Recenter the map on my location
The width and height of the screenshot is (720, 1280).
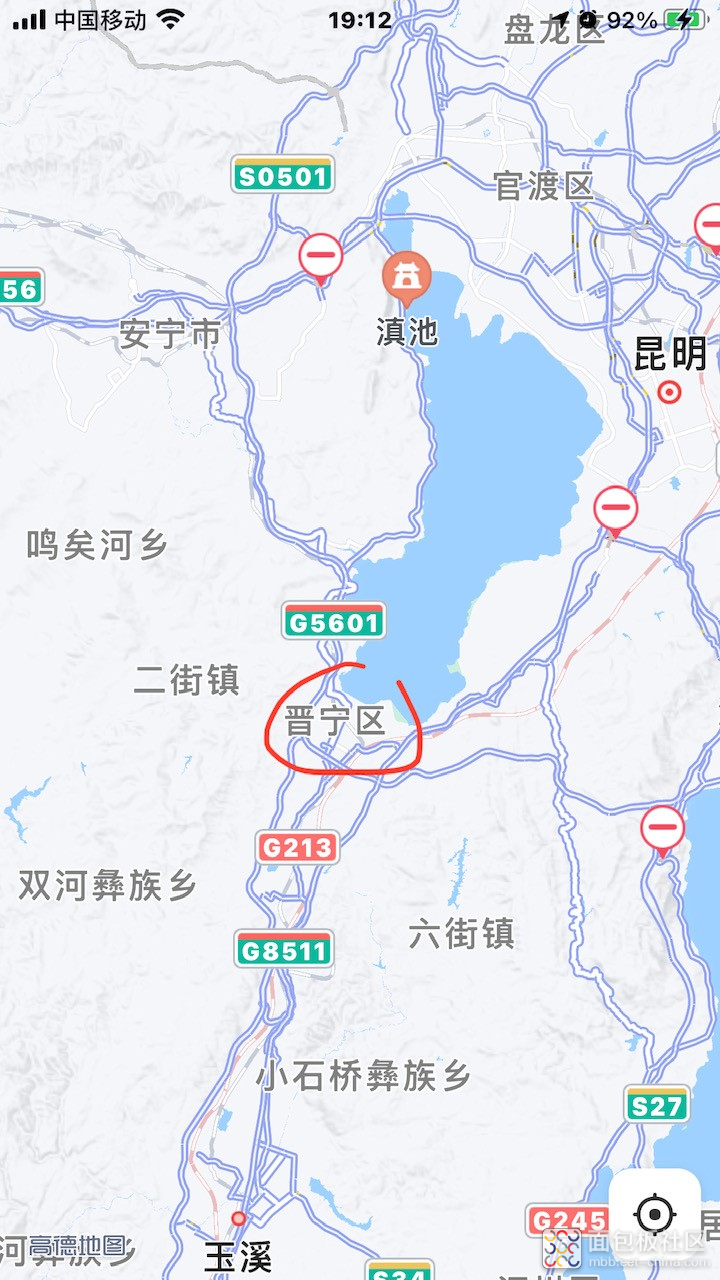tap(655, 1215)
